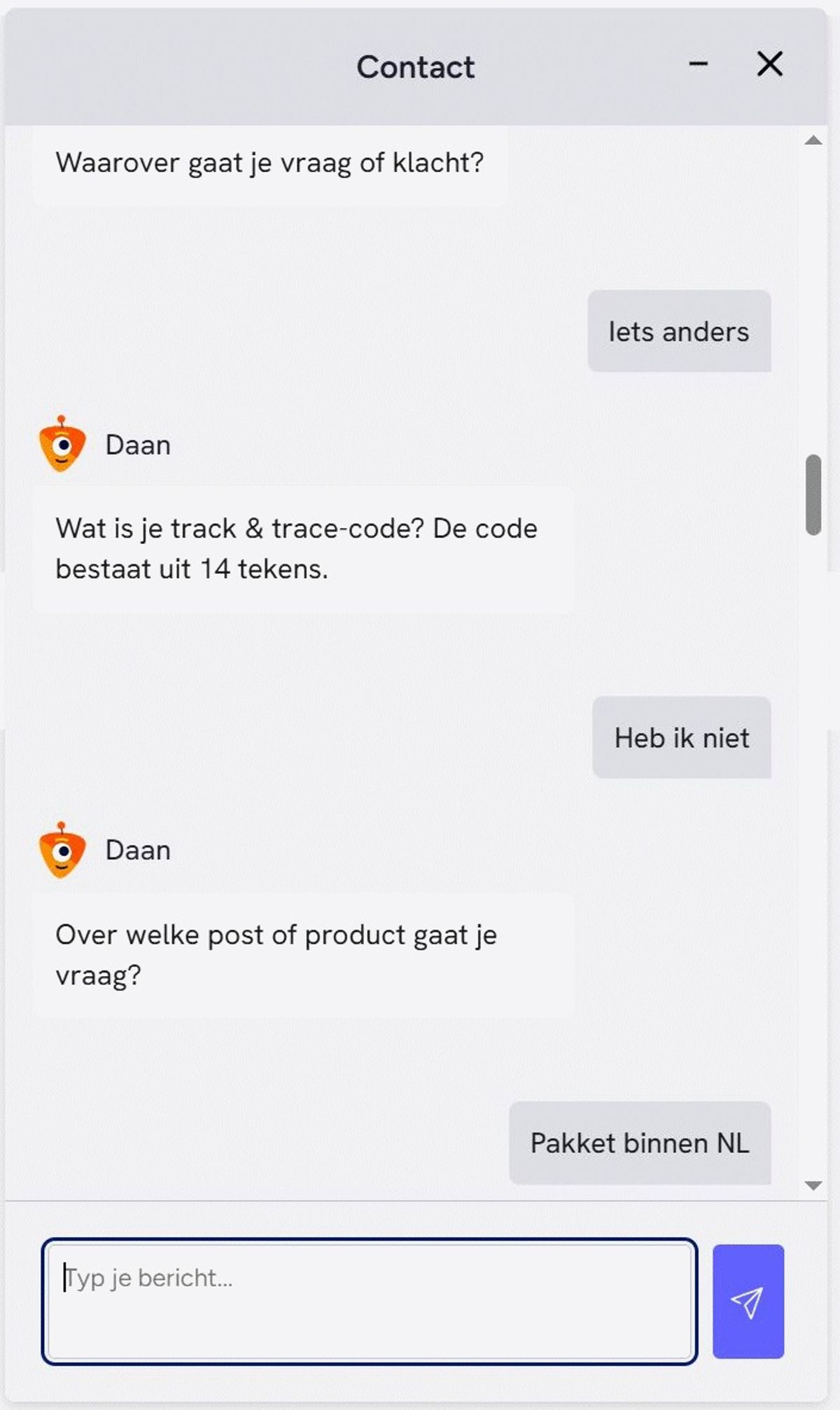Minimize the Contact chat window
This screenshot has width=840, height=1410.
[x=698, y=64]
